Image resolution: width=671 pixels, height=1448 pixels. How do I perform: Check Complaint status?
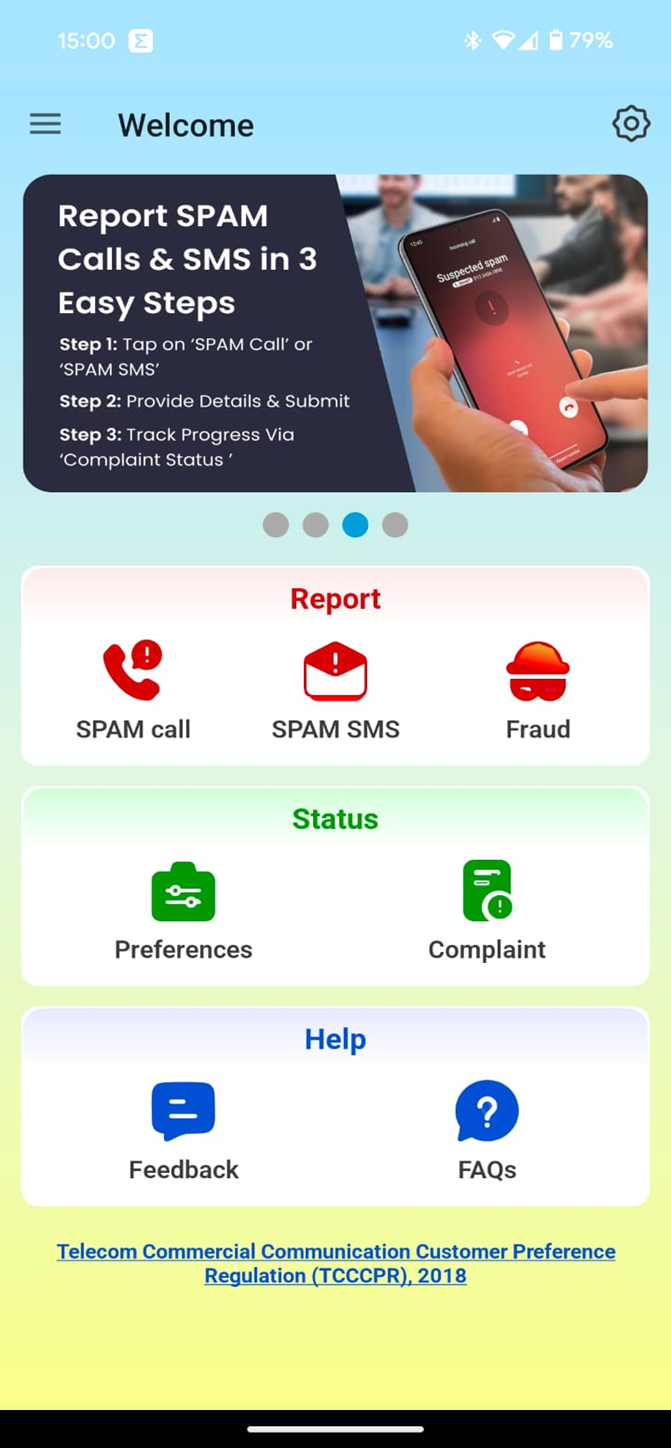click(x=487, y=910)
